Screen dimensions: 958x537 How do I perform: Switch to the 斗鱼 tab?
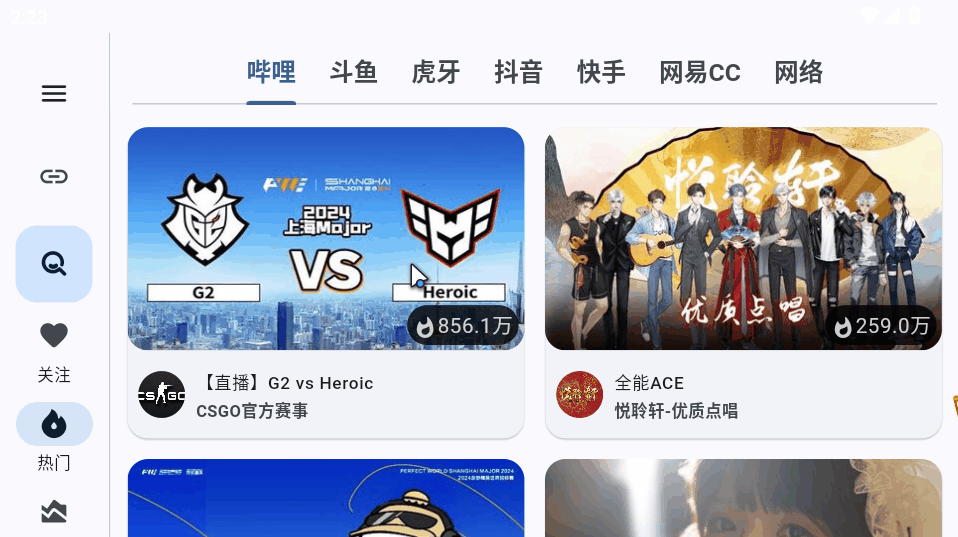354,72
